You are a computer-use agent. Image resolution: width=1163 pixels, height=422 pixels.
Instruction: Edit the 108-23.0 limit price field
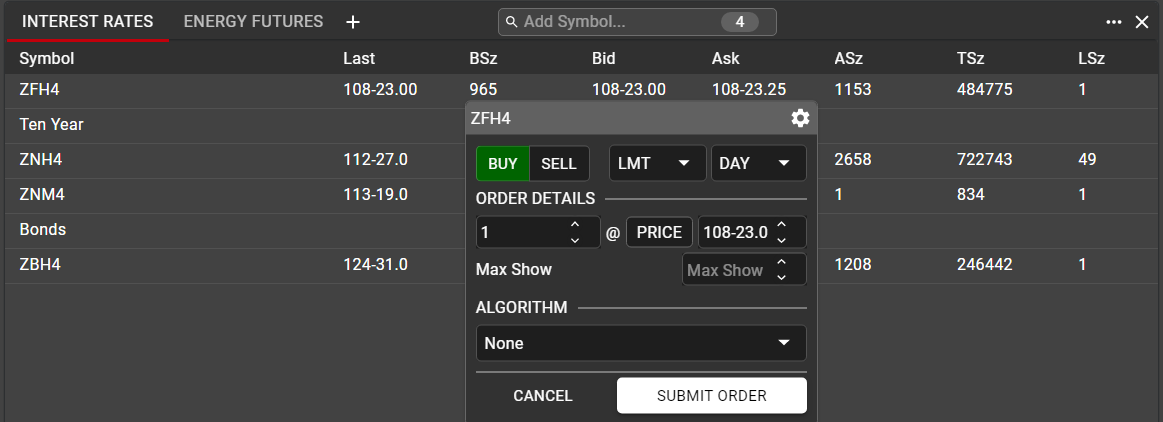tap(736, 232)
